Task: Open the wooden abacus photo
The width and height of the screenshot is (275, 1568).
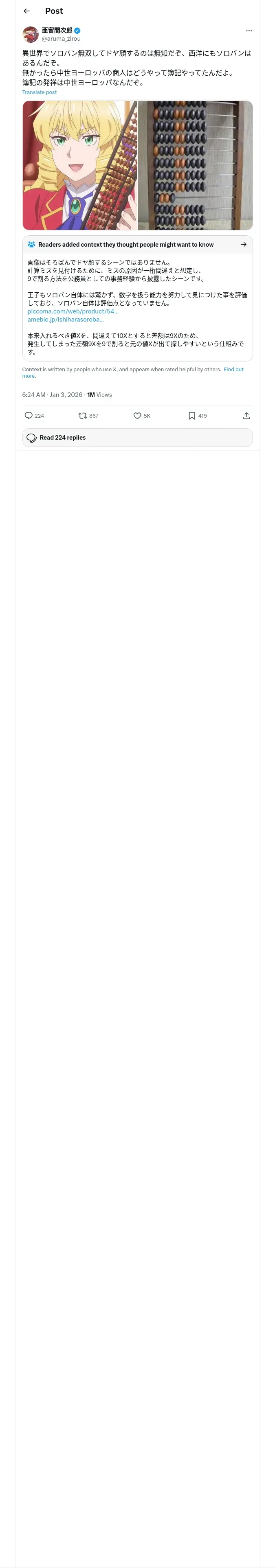Action: [195, 166]
